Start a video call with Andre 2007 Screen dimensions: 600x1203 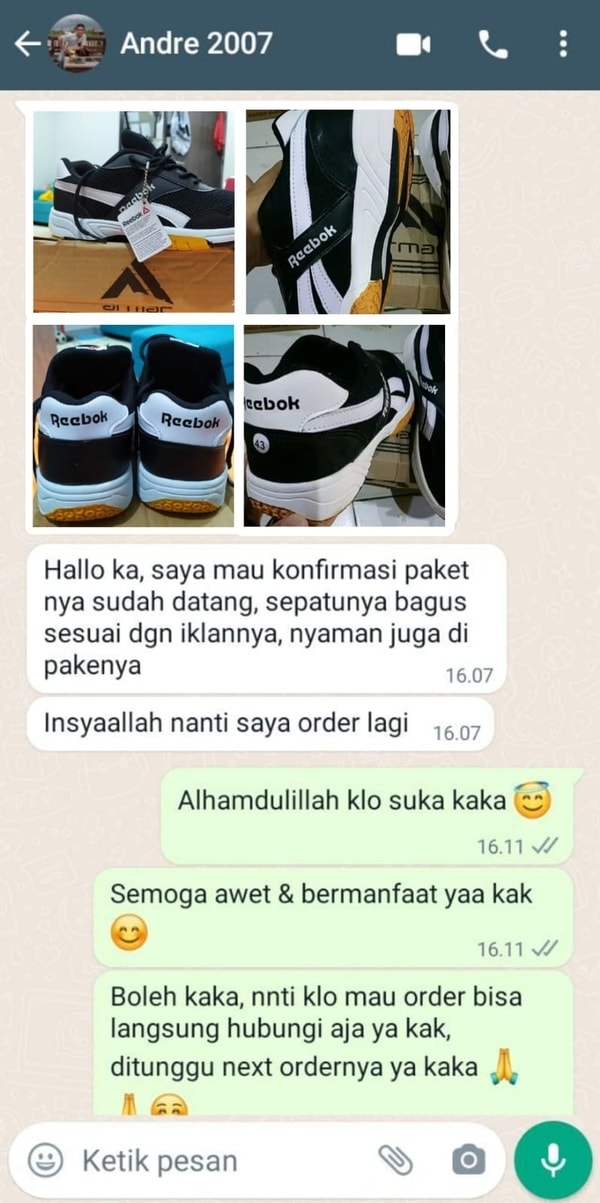click(413, 44)
